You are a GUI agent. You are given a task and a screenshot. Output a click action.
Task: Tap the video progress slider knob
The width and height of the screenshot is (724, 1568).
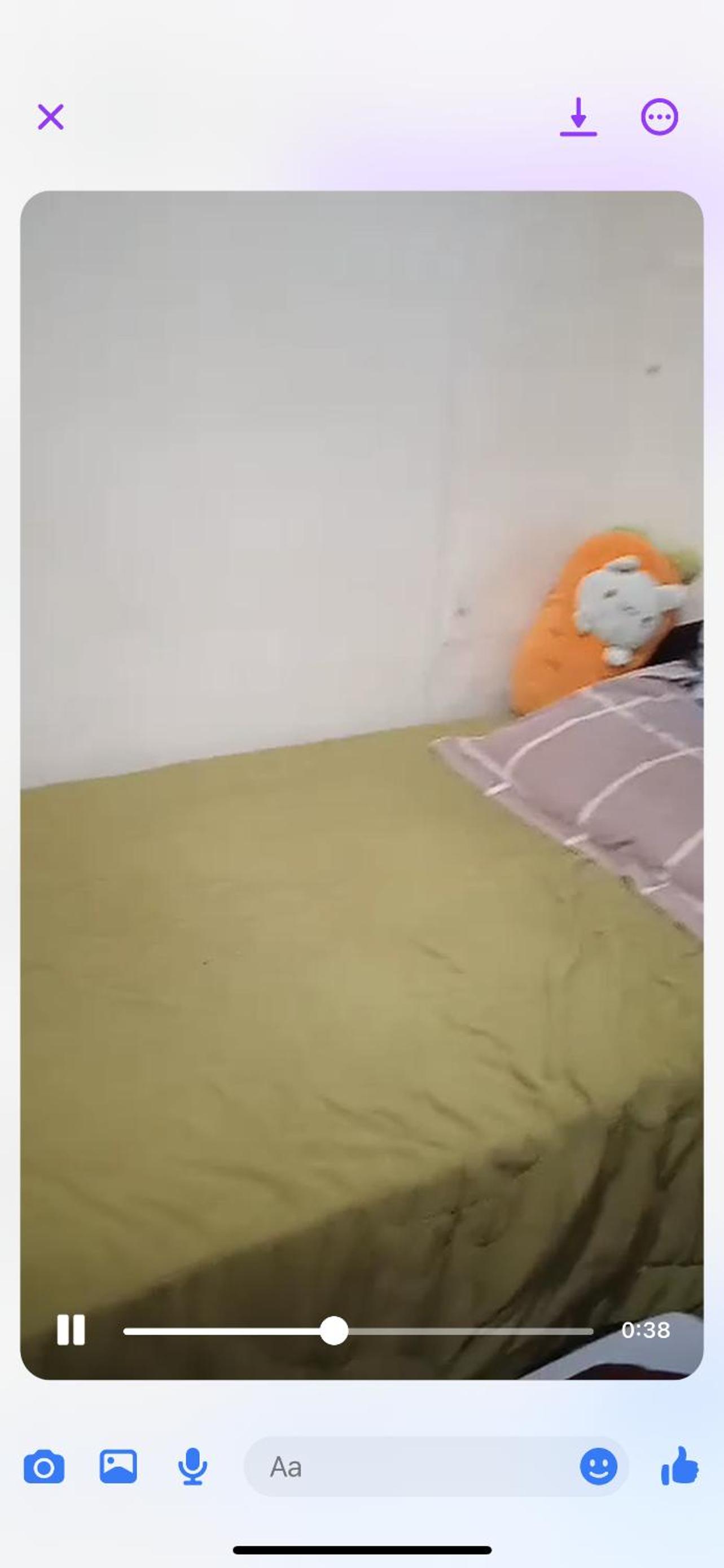click(334, 1330)
